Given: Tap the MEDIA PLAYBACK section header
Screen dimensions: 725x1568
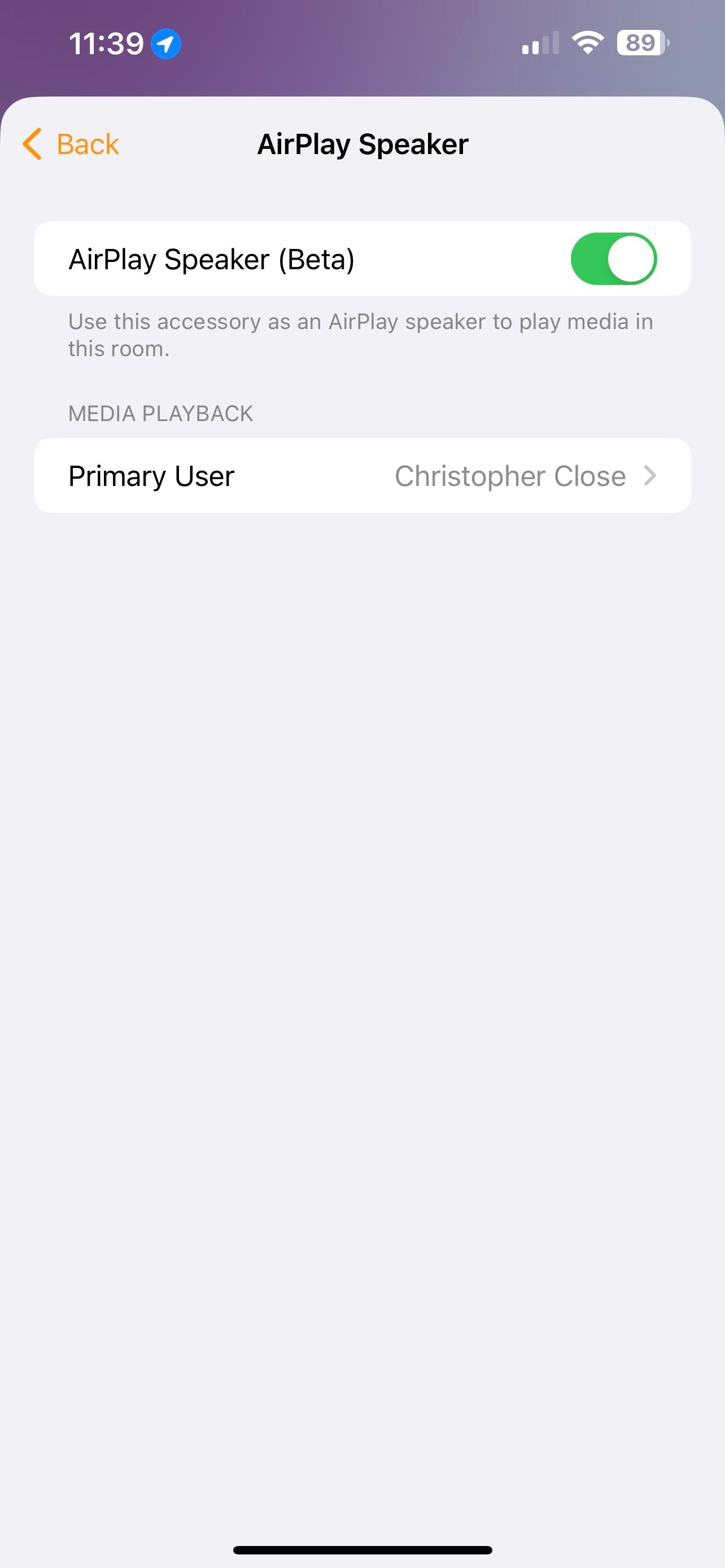Looking at the screenshot, I should pos(161,413).
